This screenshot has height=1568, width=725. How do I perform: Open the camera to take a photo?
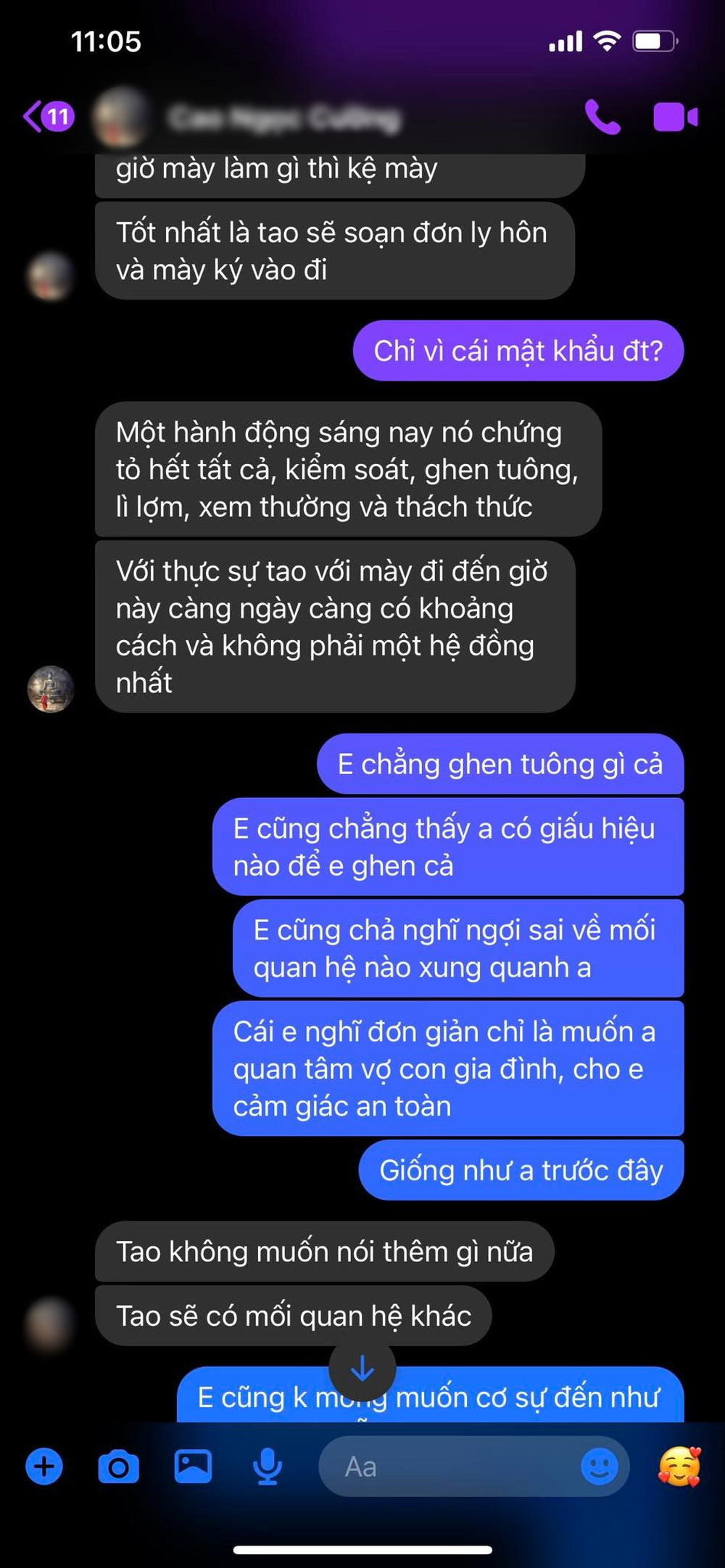tap(118, 1467)
